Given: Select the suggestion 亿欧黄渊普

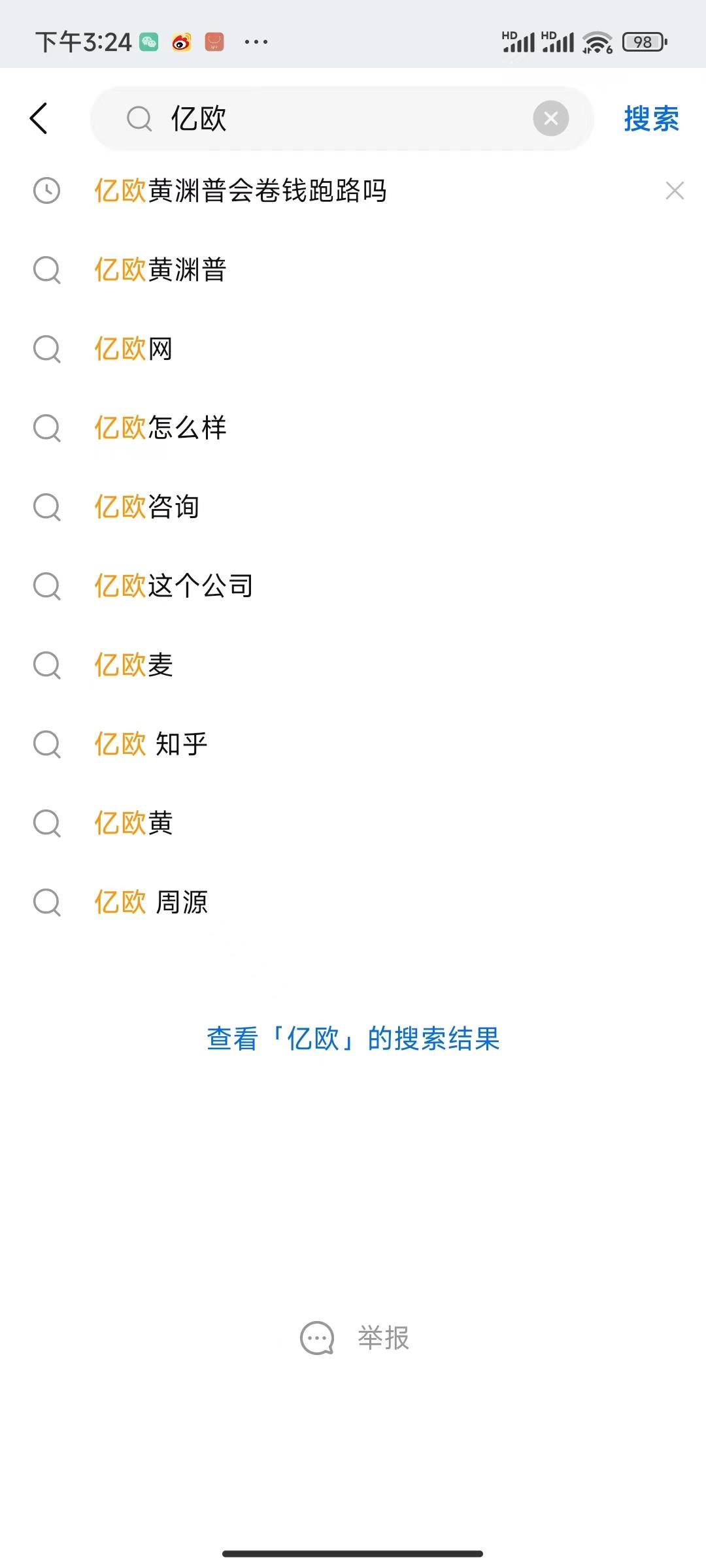Looking at the screenshot, I should 160,270.
